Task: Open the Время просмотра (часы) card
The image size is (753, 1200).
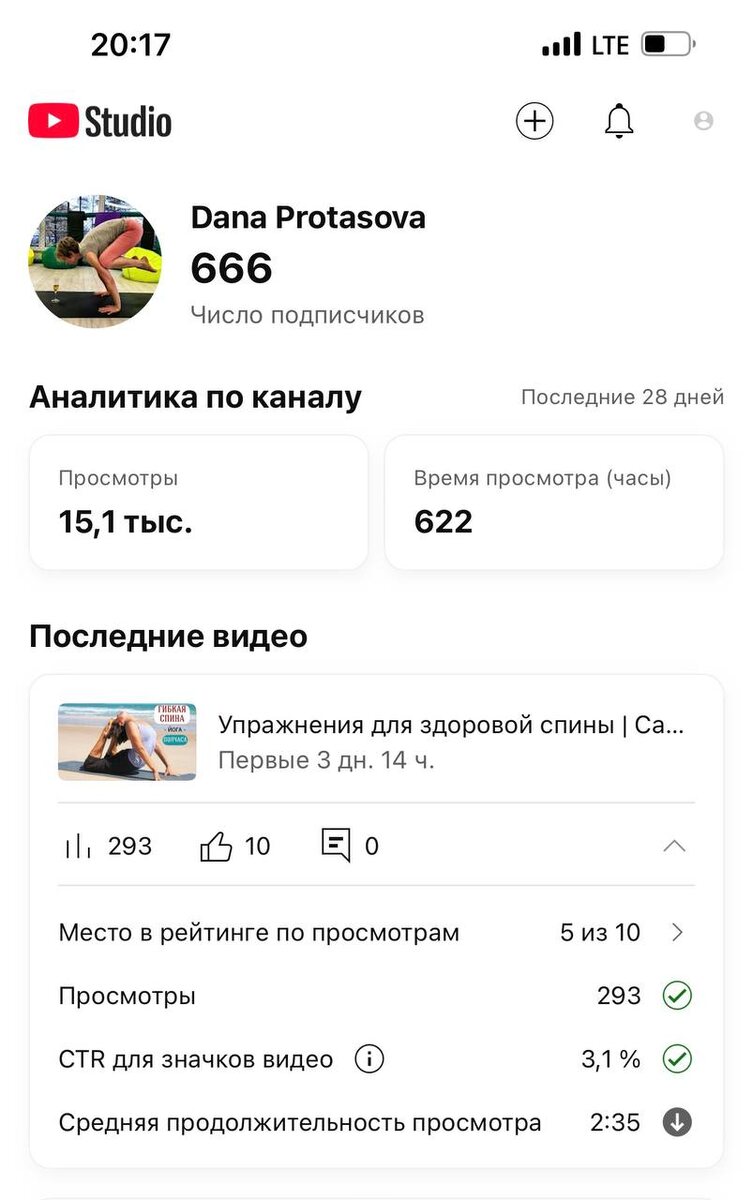Action: 553,502
